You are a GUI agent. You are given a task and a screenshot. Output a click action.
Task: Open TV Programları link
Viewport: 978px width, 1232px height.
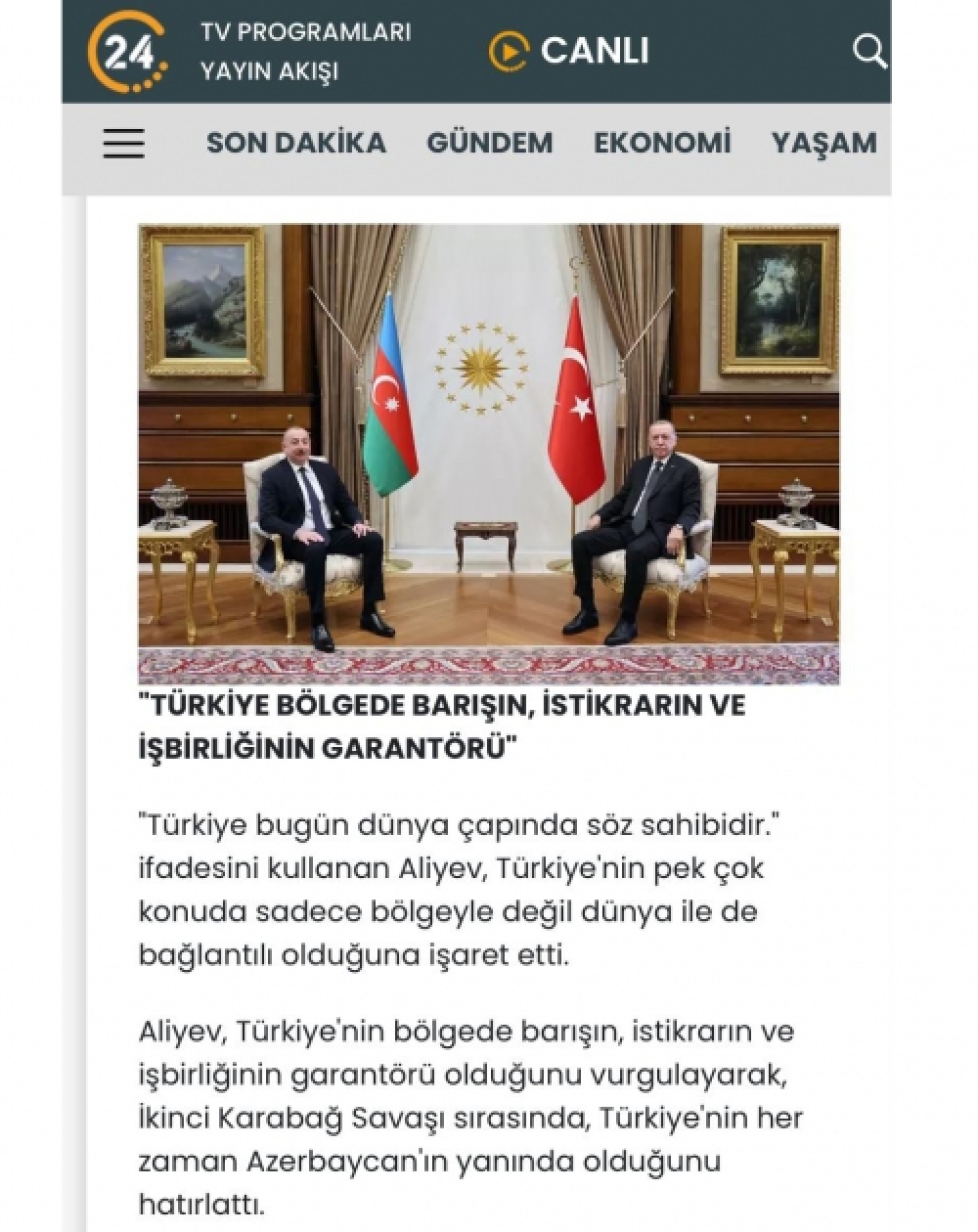305,32
